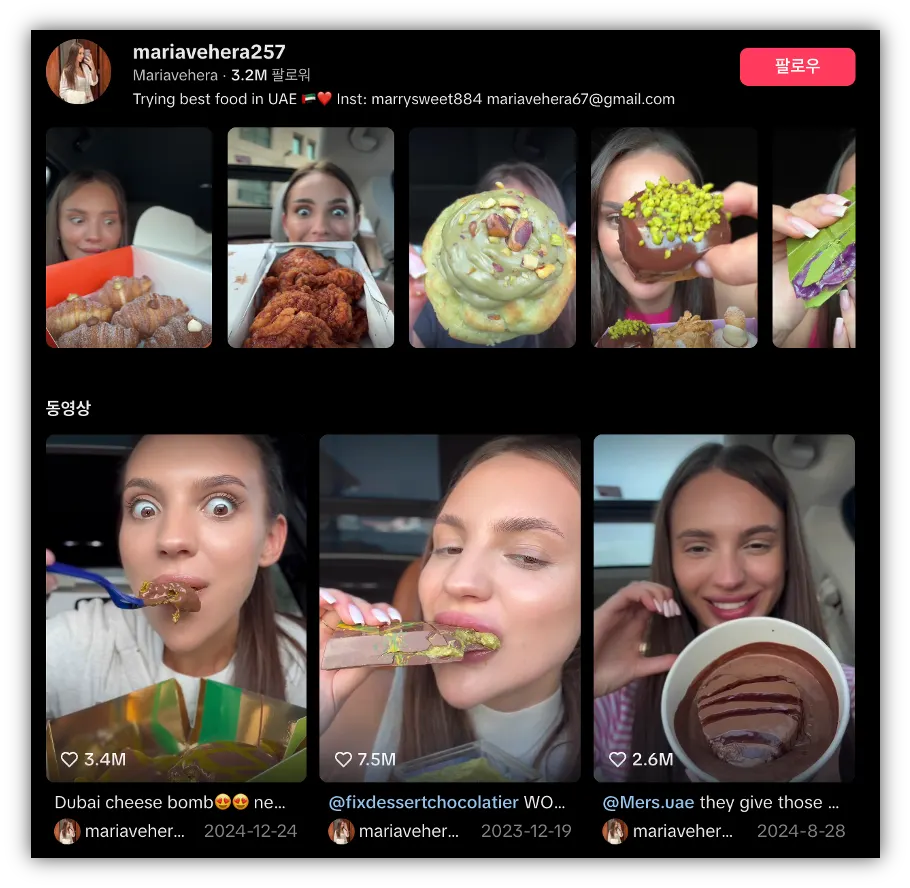
Task: Open the @Mers.uae mention link
Action: pyautogui.click(x=648, y=802)
